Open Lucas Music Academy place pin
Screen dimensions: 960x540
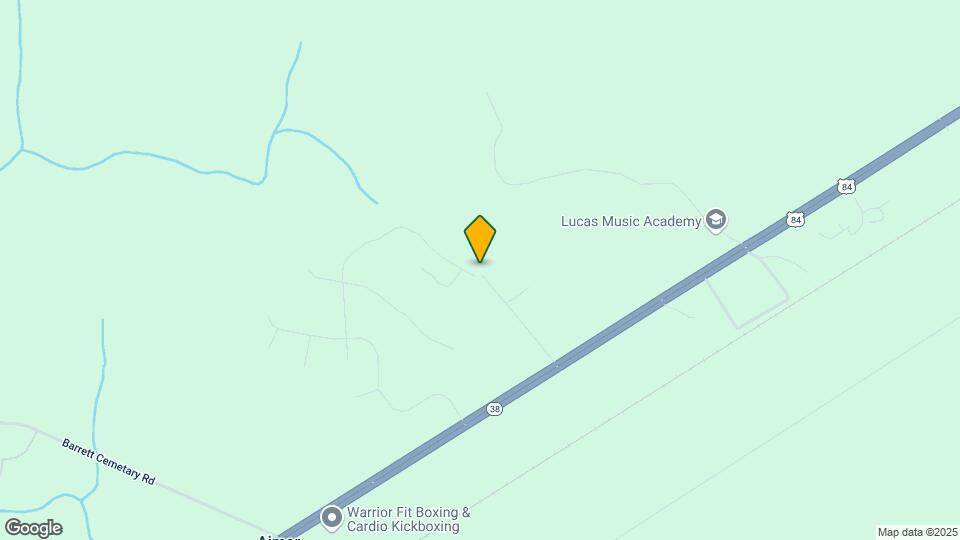715,220
